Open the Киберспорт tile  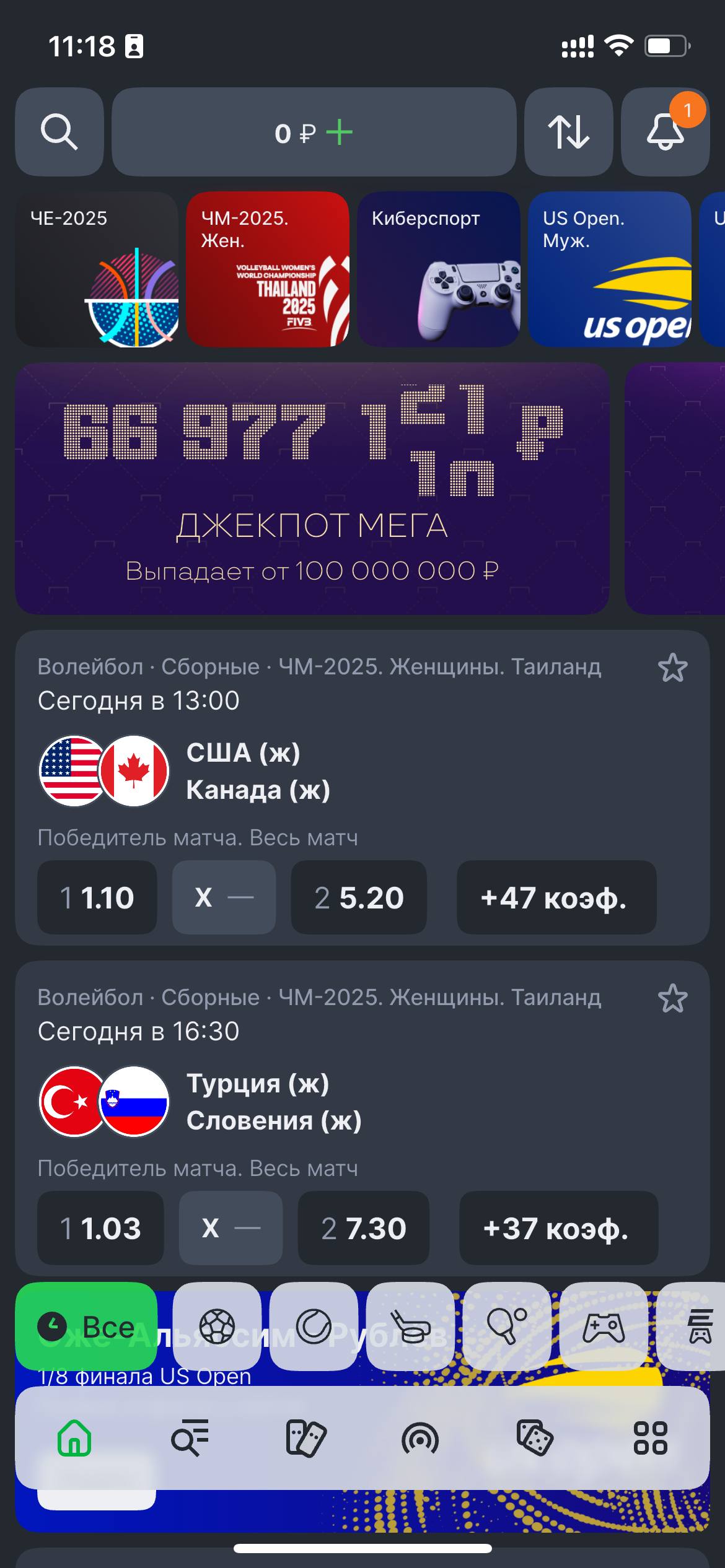point(438,269)
